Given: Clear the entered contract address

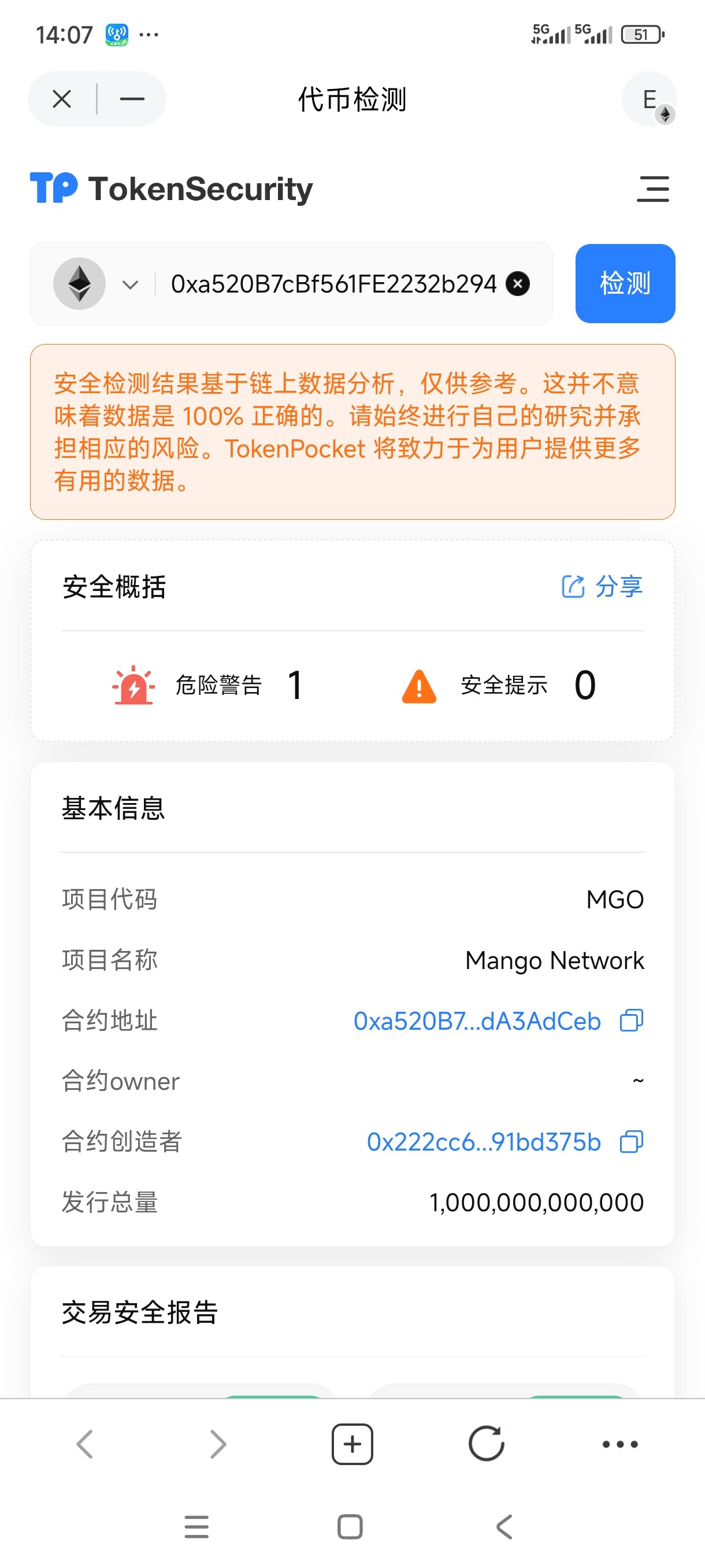Looking at the screenshot, I should pyautogui.click(x=518, y=284).
